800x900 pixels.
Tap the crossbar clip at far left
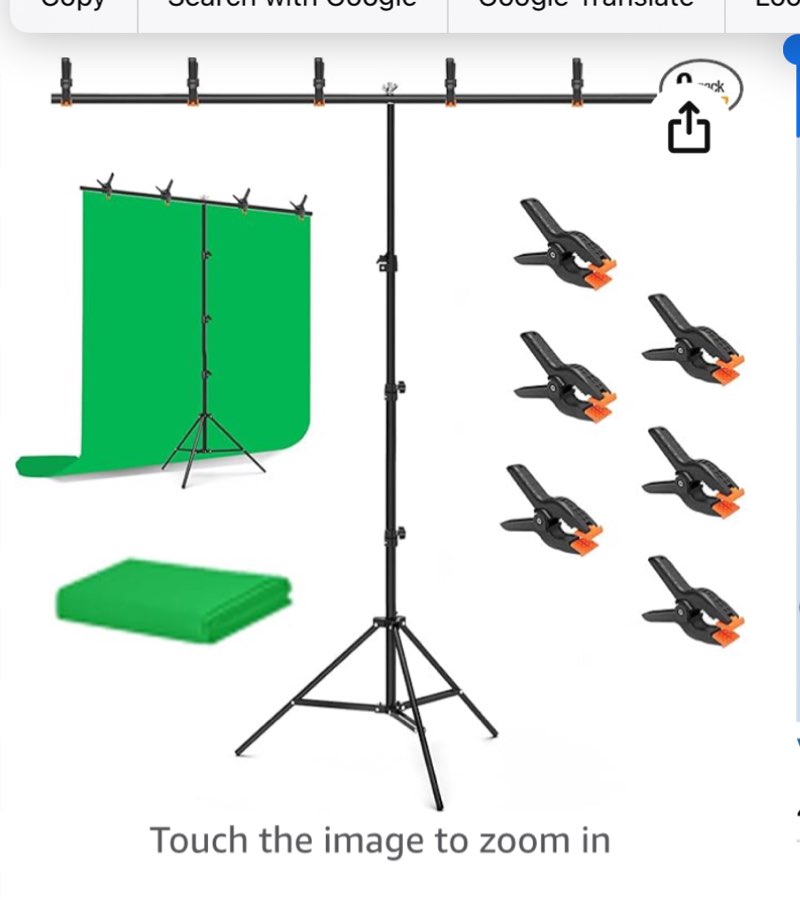[67, 85]
